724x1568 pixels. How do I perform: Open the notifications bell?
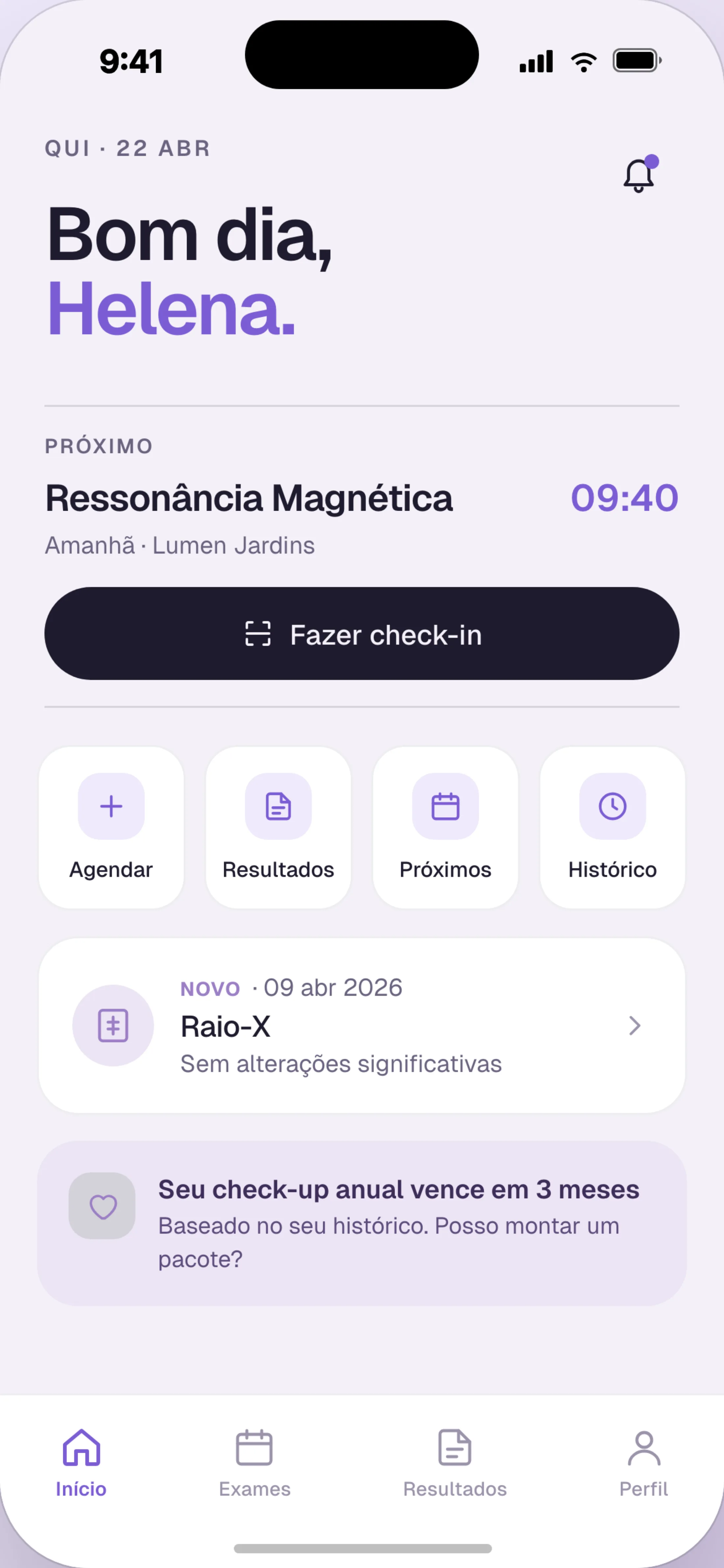click(x=638, y=175)
